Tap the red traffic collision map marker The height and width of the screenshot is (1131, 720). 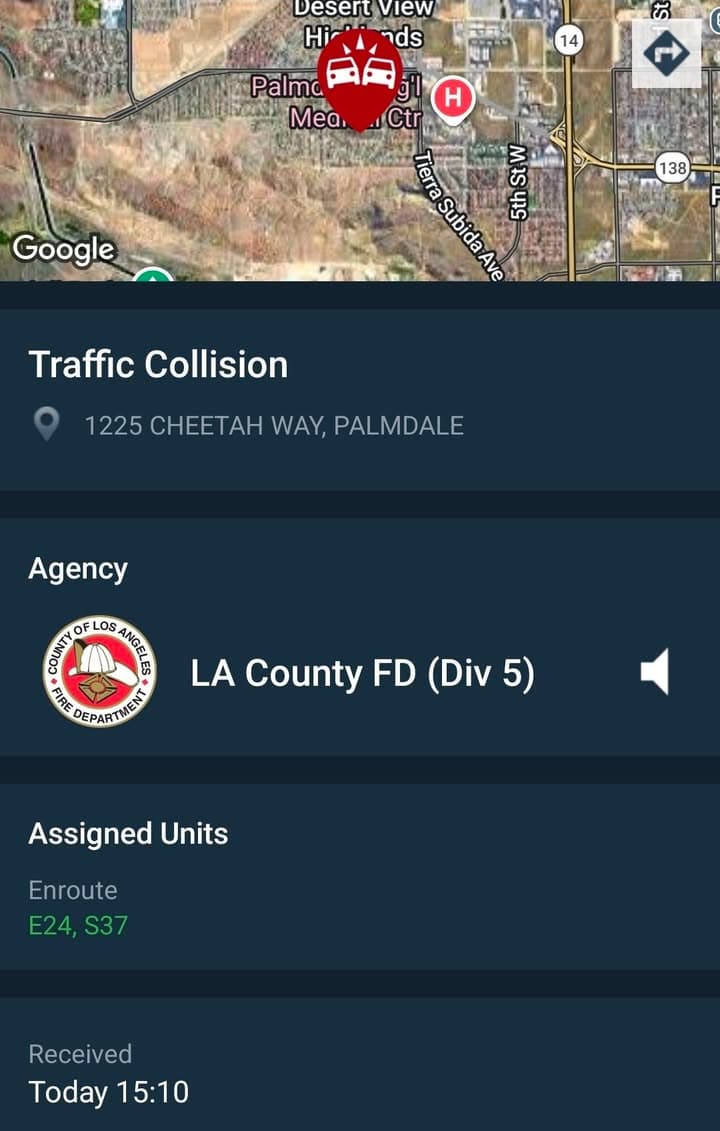pyautogui.click(x=360, y=75)
